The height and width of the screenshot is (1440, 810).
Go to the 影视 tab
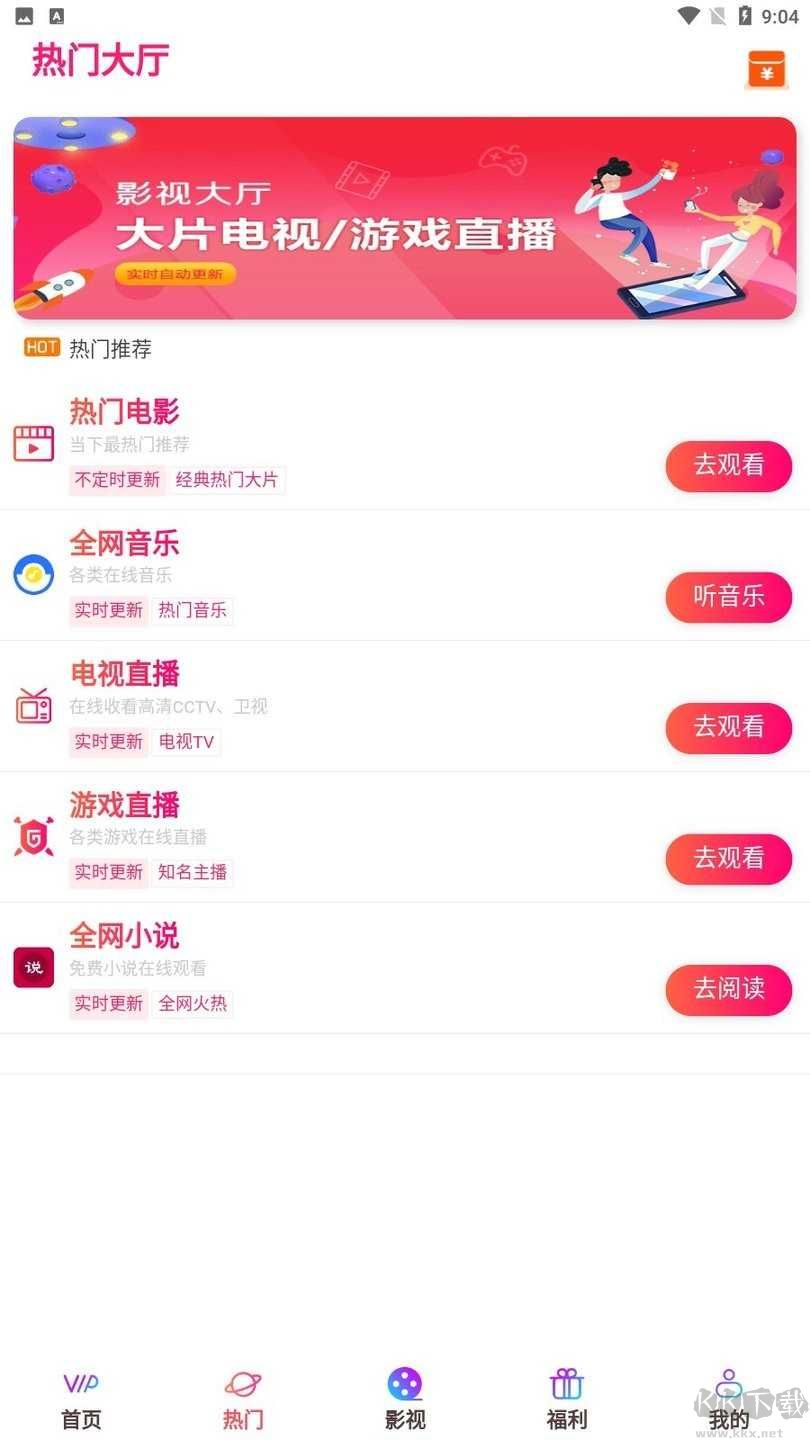point(405,1400)
